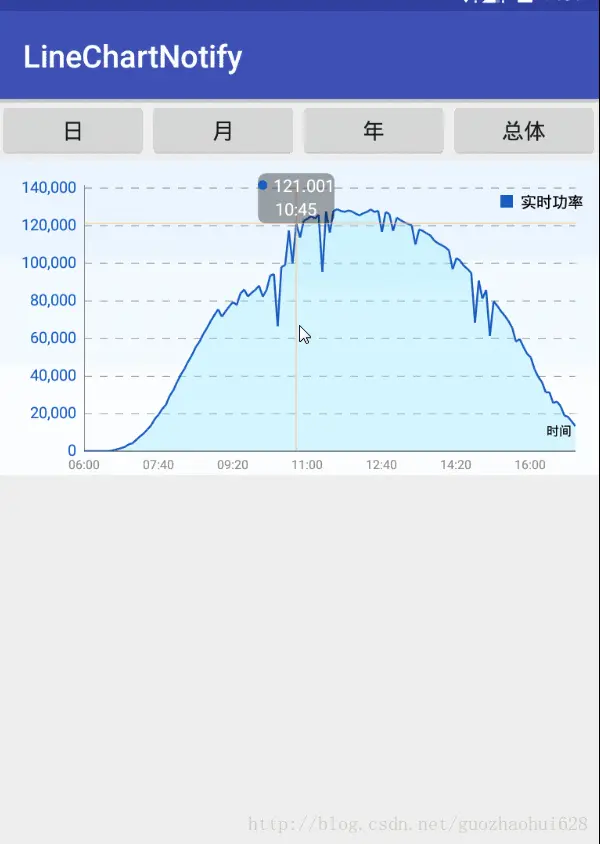Image resolution: width=600 pixels, height=844 pixels.
Task: Show the 年 (year) chart
Action: [373, 131]
